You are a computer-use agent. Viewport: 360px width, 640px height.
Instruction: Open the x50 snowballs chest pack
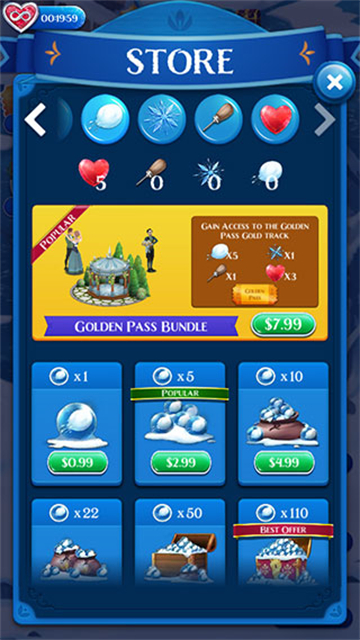180,543
